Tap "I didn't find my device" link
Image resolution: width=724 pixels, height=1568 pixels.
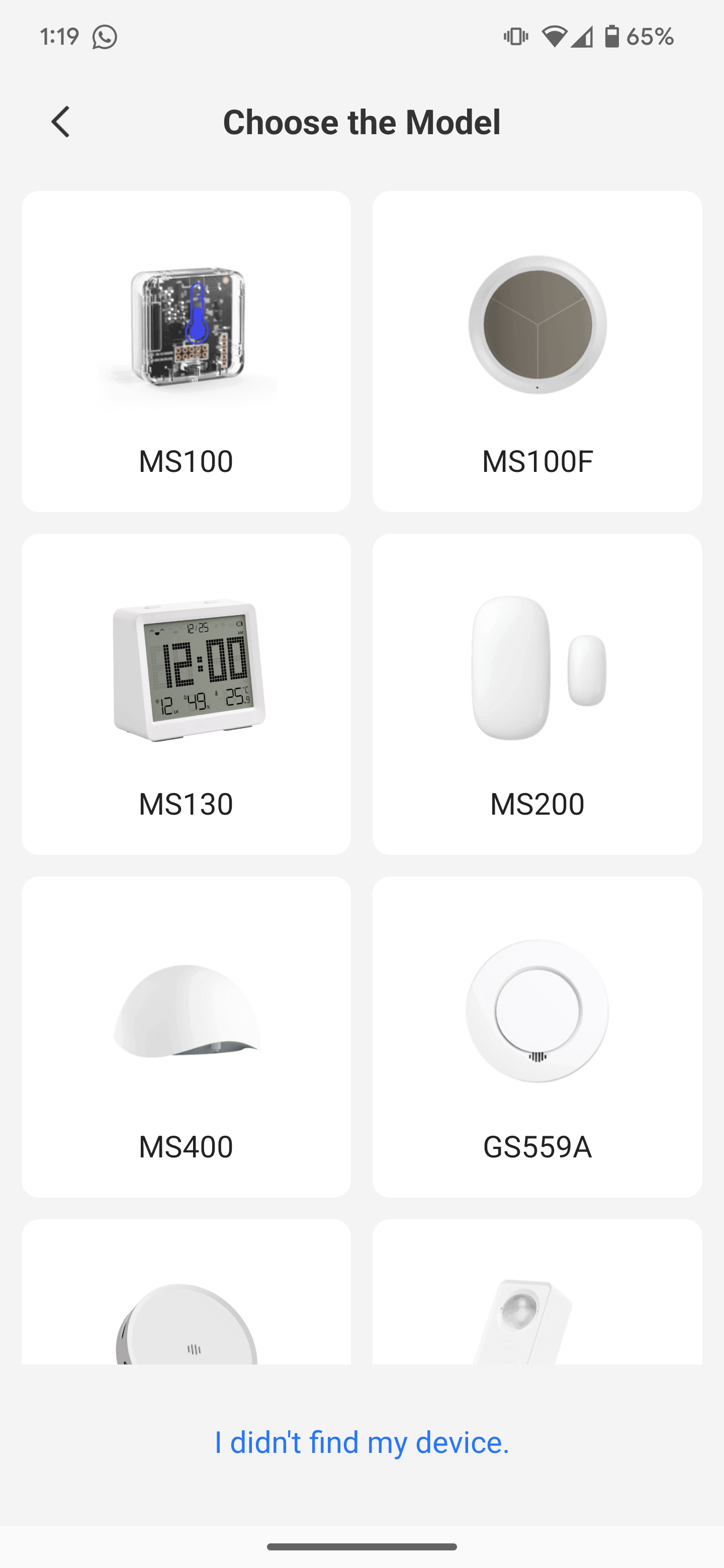tap(361, 1442)
